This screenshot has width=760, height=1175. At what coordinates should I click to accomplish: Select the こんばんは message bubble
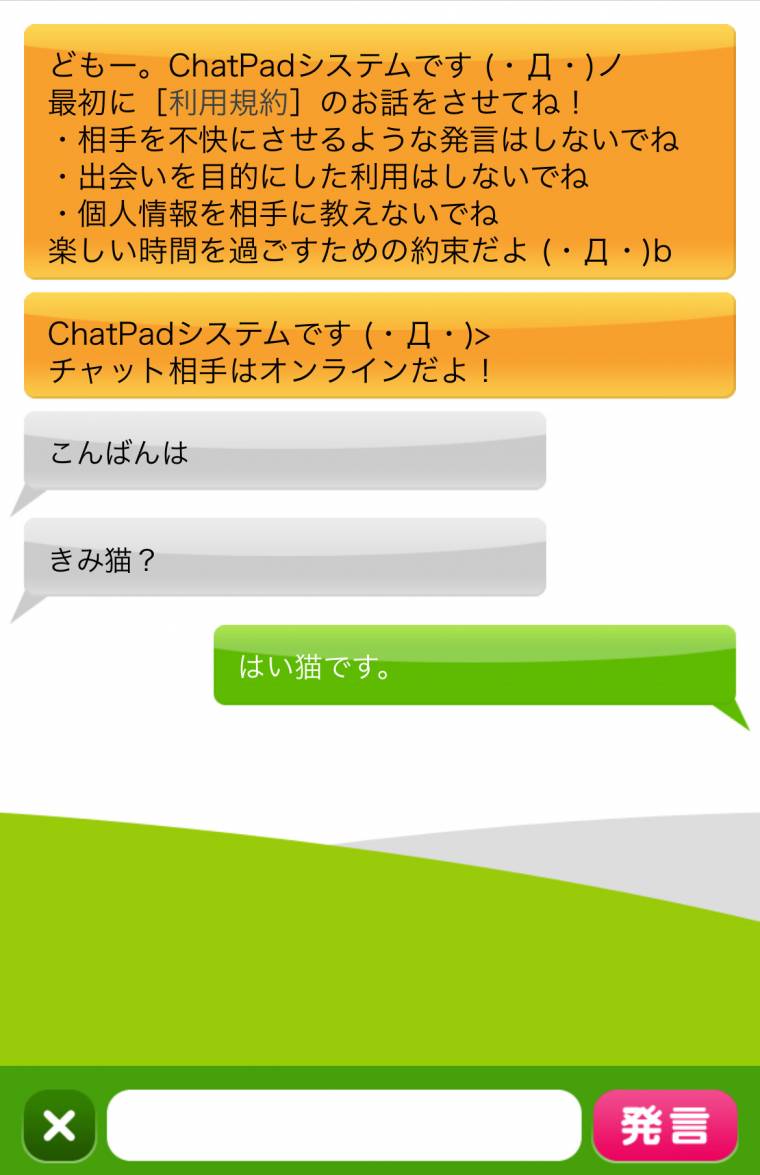tap(280, 452)
